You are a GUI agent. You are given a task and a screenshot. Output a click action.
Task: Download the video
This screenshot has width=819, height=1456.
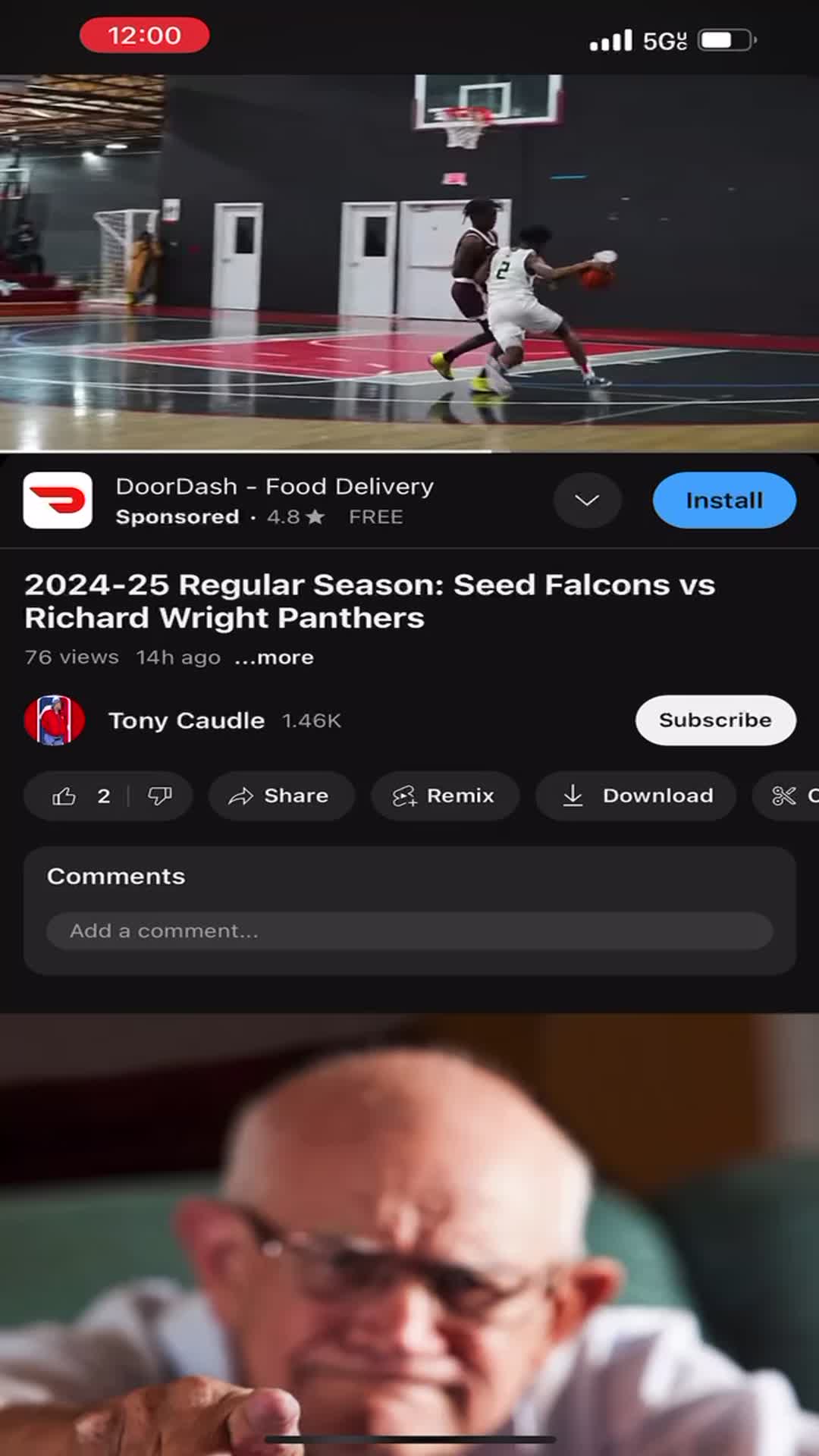pos(637,796)
